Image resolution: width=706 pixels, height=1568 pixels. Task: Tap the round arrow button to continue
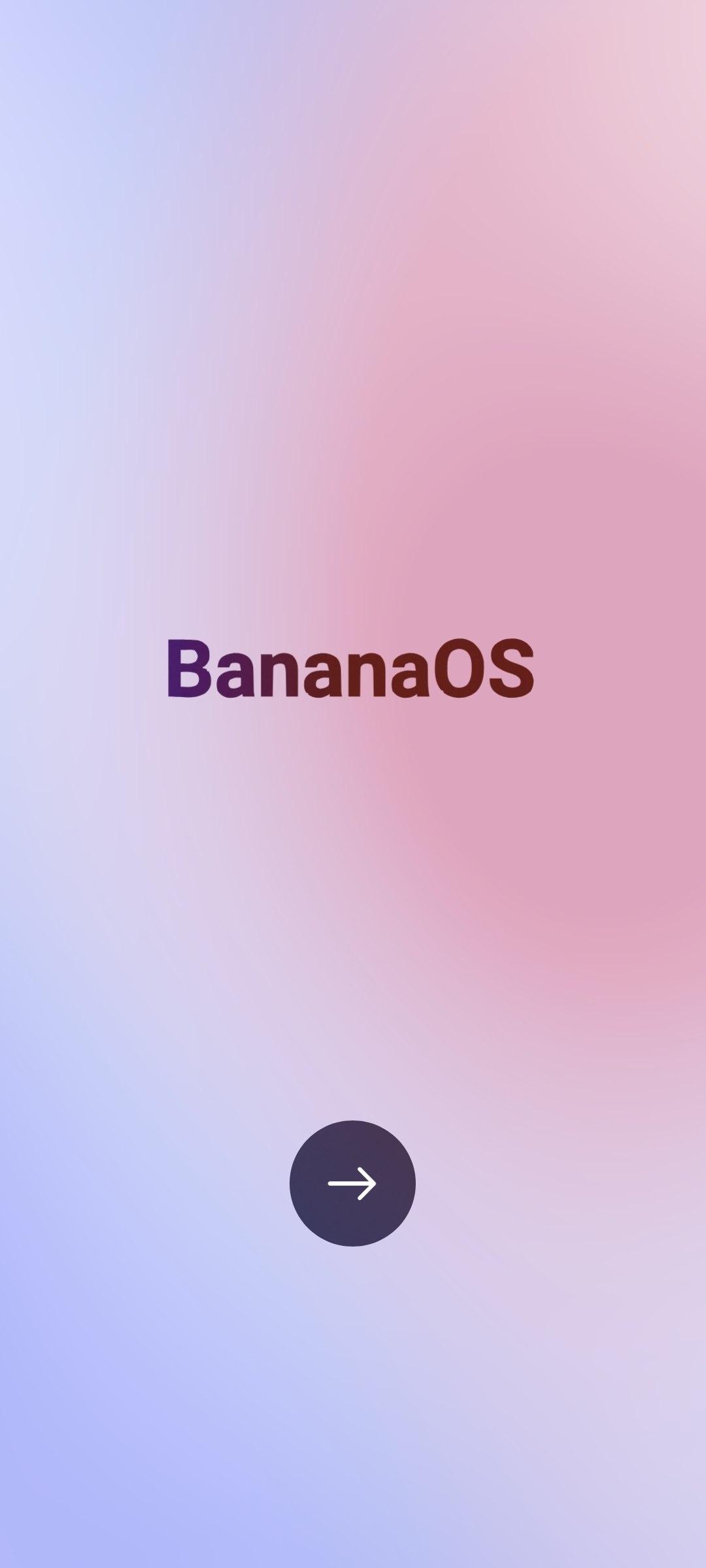(x=352, y=1183)
